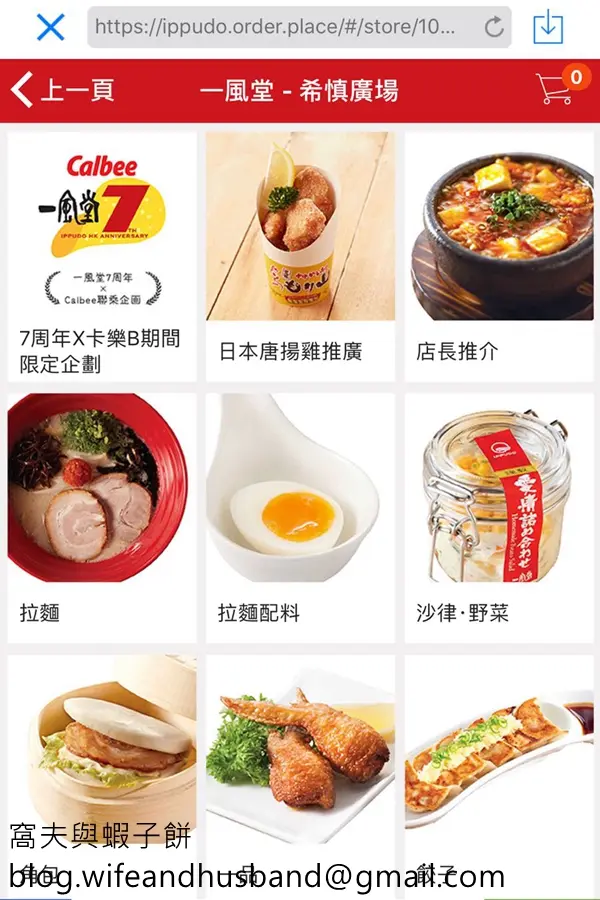Reload the current page
Screen dimensions: 600x900
494,27
